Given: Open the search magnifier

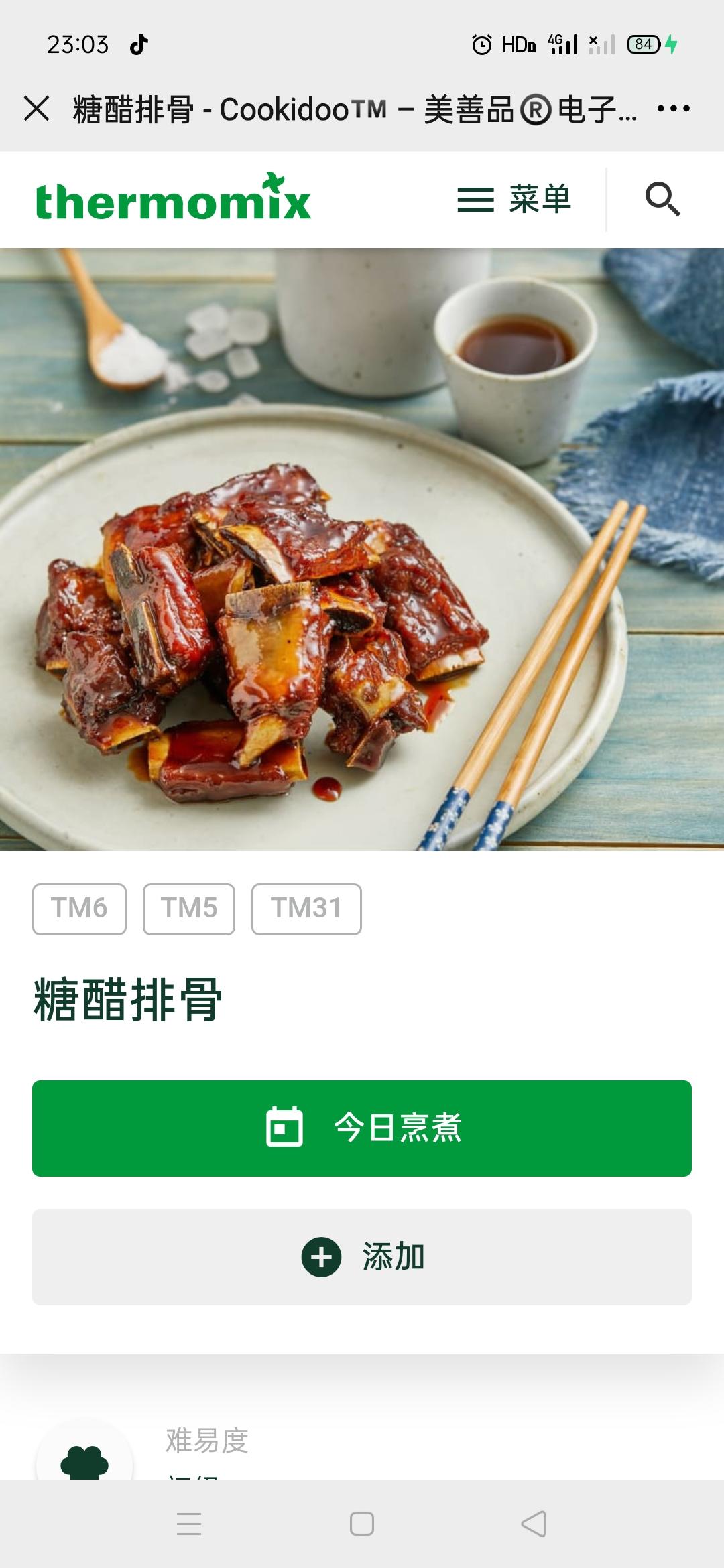Looking at the screenshot, I should 662,199.
